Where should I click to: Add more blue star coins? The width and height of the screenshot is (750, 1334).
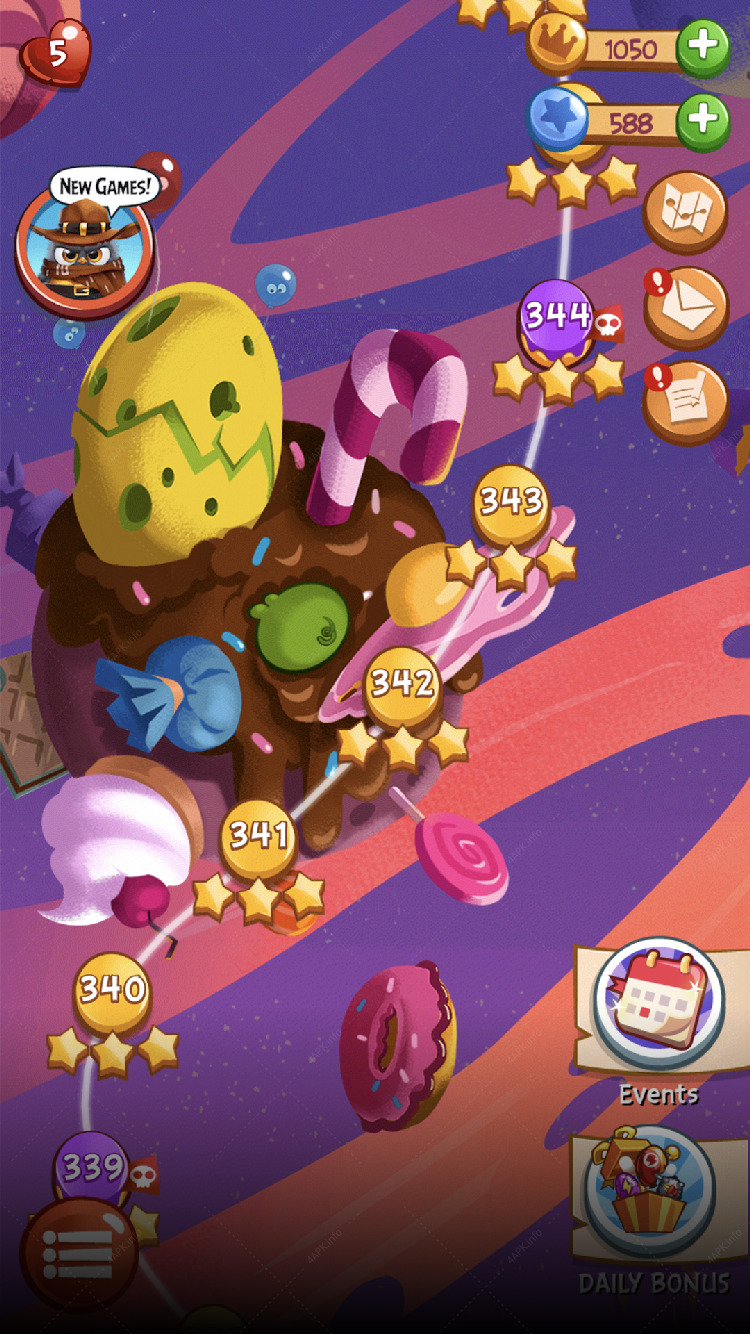[x=703, y=121]
